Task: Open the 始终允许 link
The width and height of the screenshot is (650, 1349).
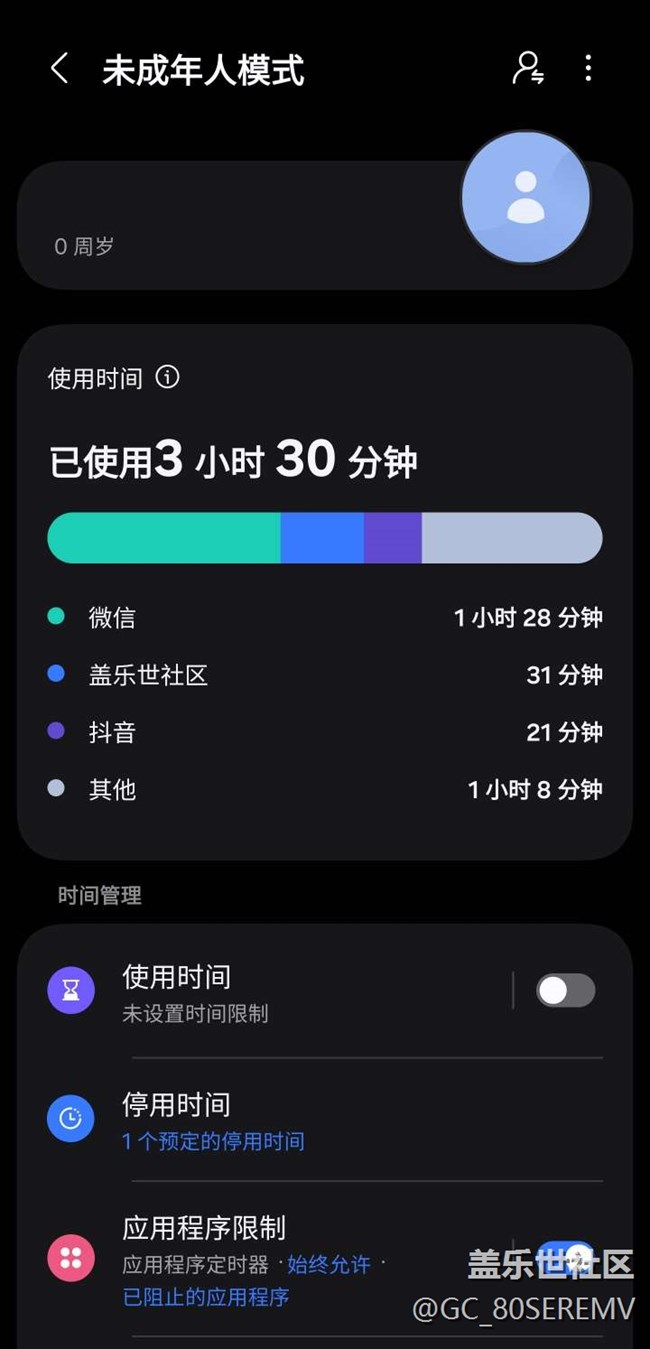Action: point(329,1265)
